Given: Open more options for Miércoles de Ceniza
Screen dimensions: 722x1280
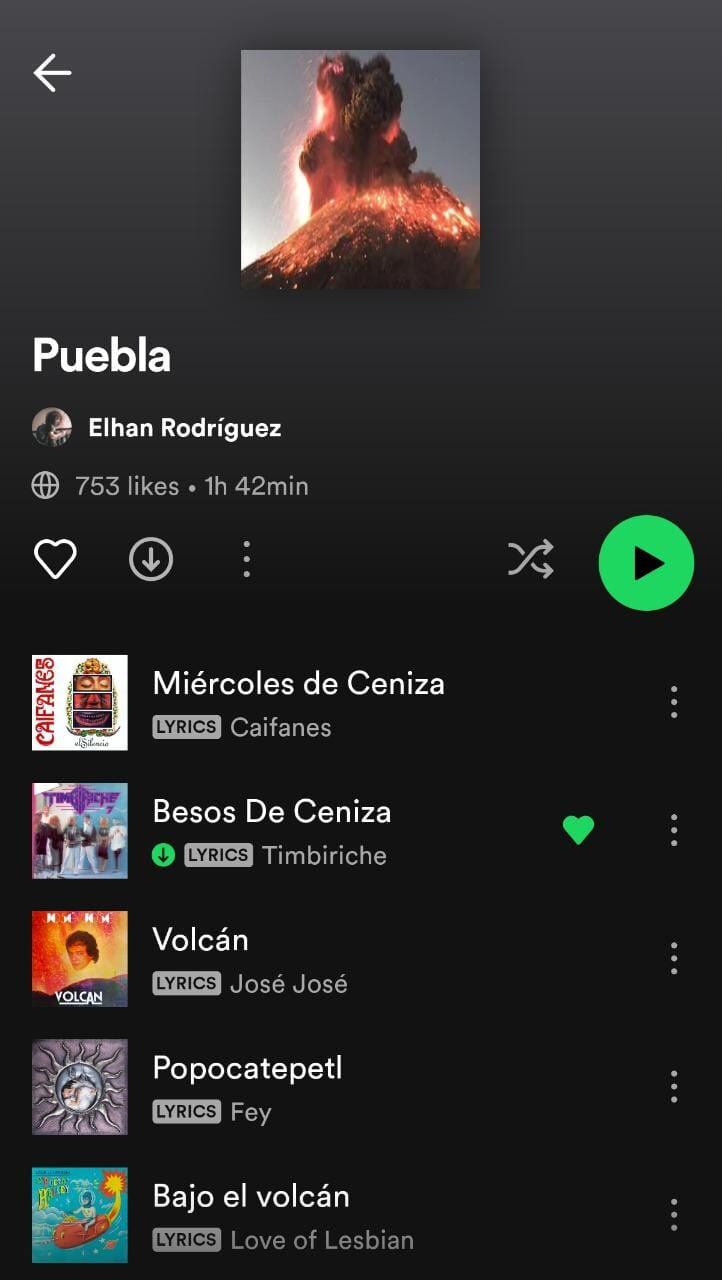Looking at the screenshot, I should pyautogui.click(x=674, y=702).
